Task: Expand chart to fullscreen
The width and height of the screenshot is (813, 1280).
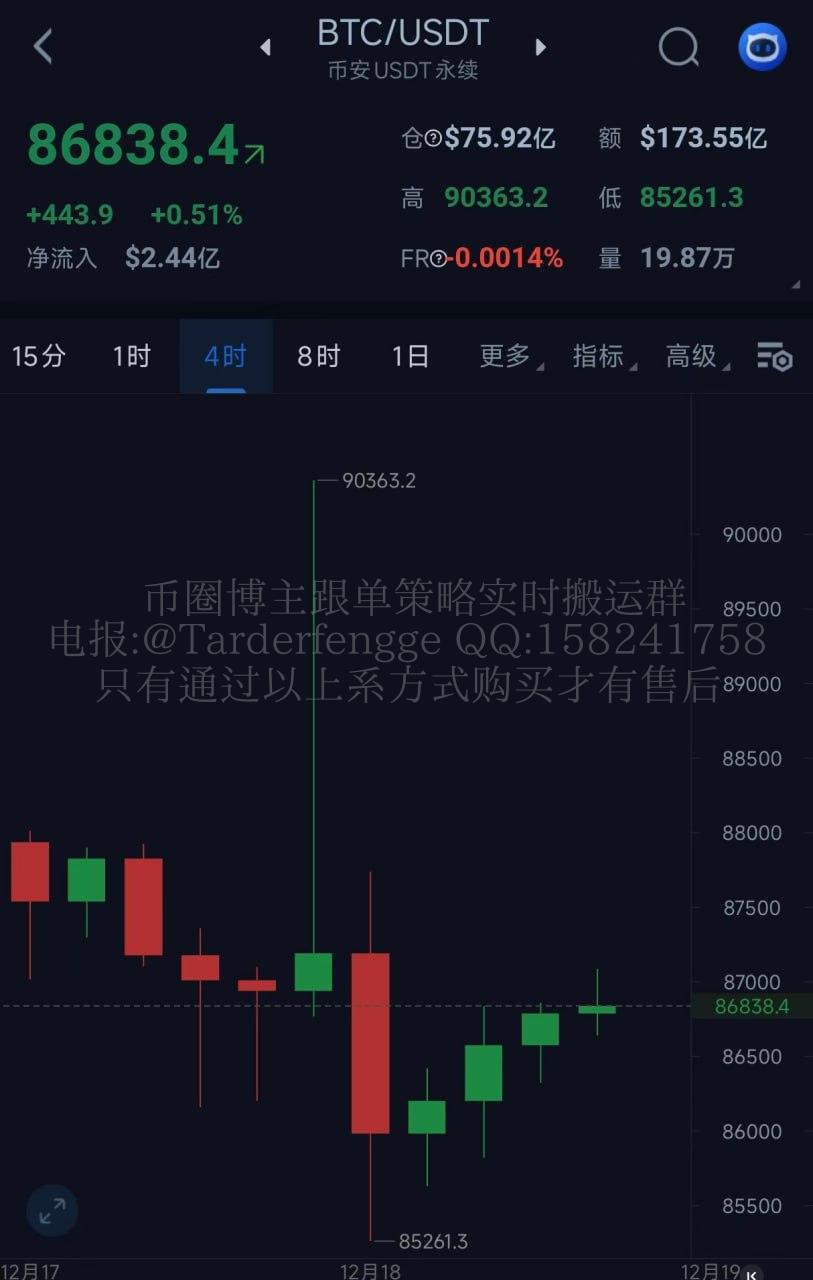Action: tap(52, 1212)
